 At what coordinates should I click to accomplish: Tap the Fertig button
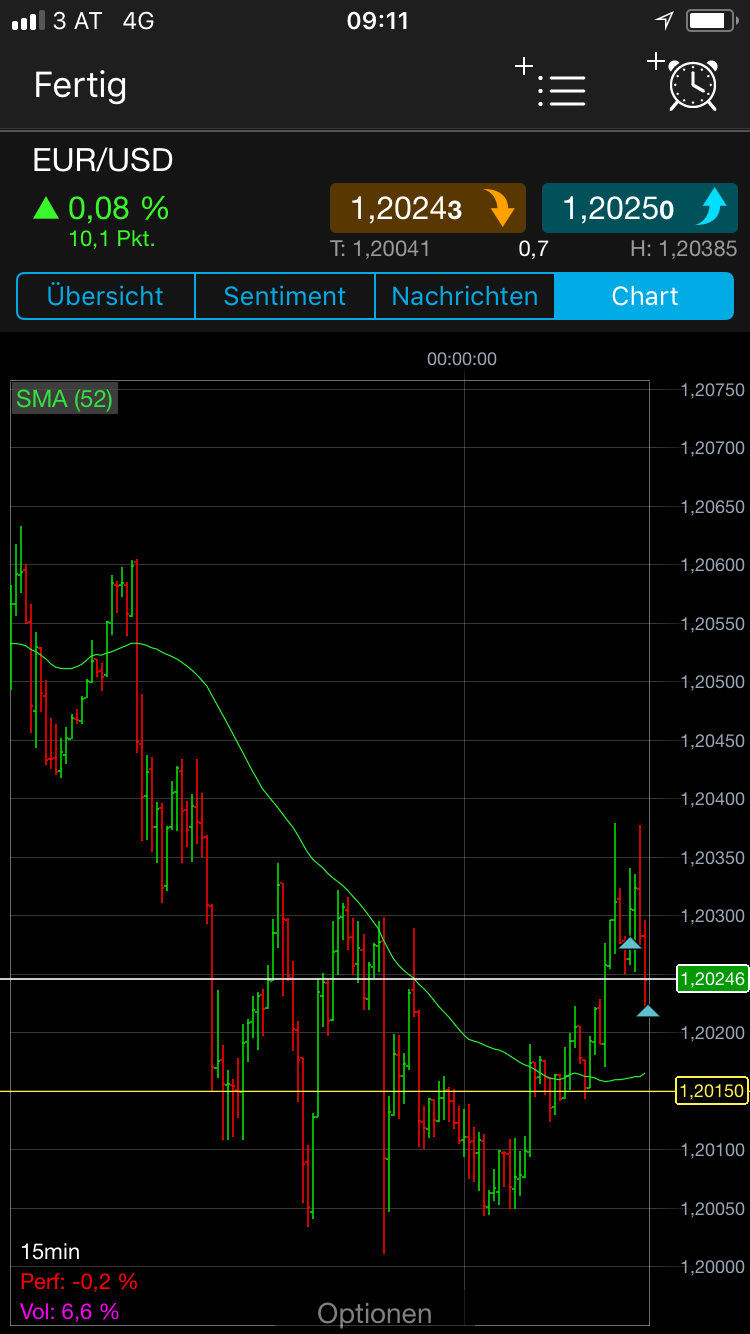point(80,86)
